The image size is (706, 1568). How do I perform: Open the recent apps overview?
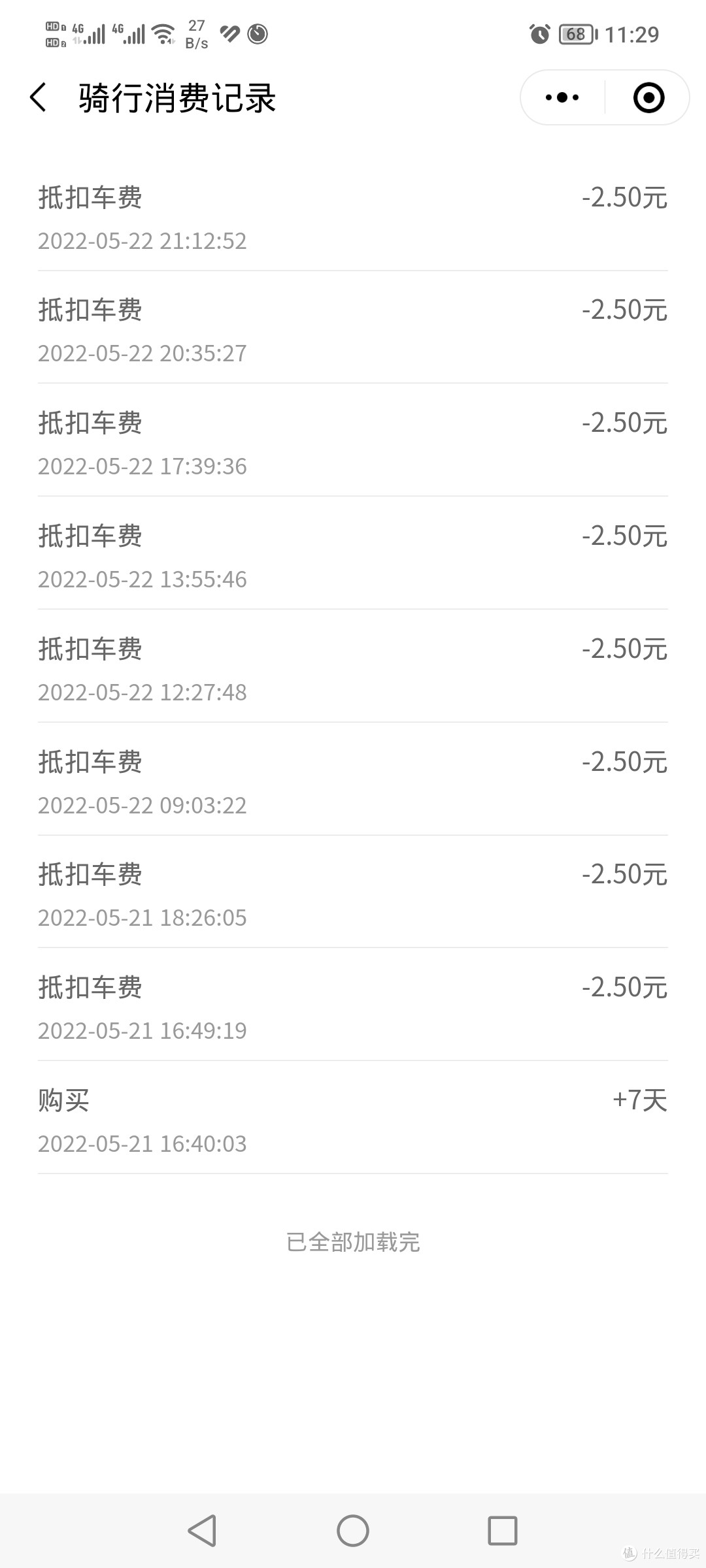click(503, 1530)
